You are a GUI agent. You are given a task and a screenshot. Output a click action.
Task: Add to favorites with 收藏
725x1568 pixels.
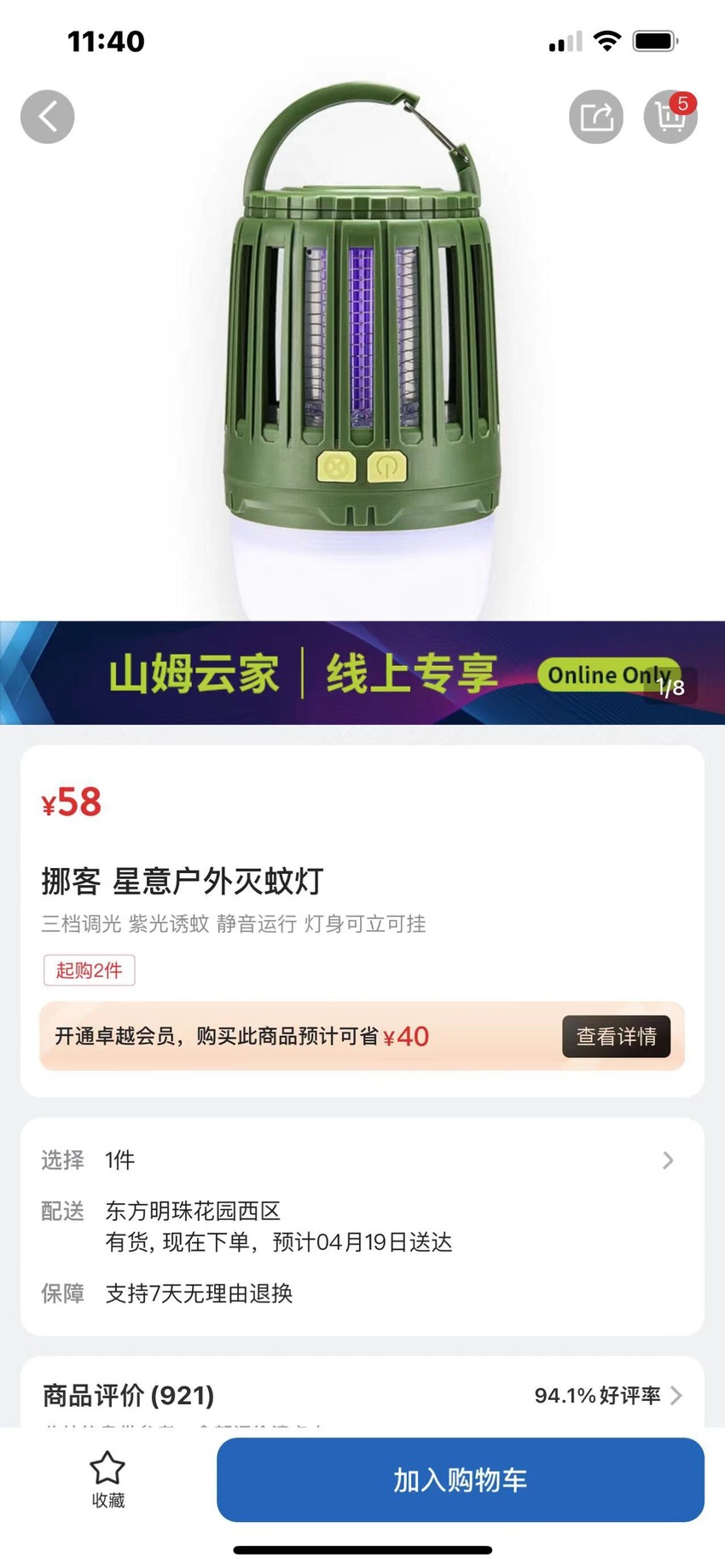click(107, 1479)
